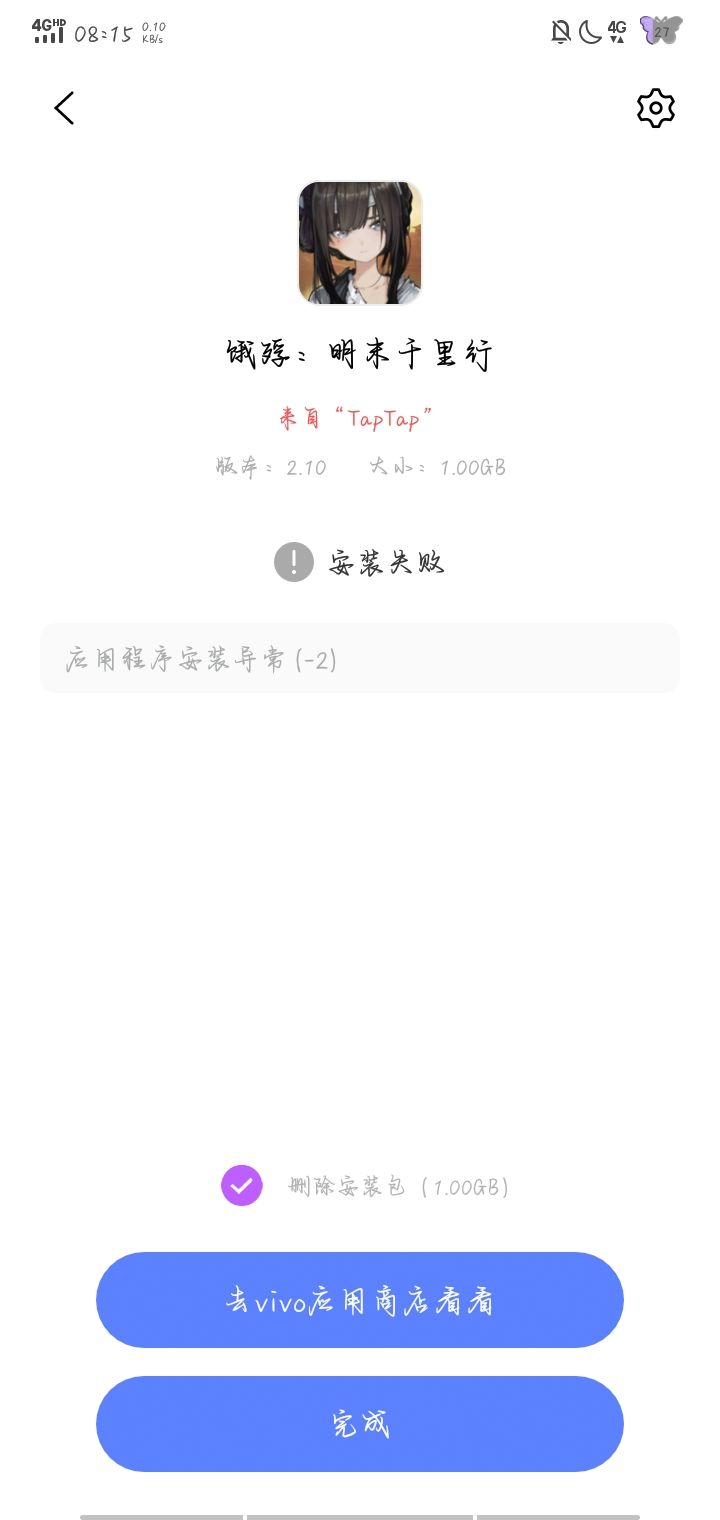Uncheck the 删除安装包 (1.00GB) checkbox
The width and height of the screenshot is (720, 1520).
242,1186
